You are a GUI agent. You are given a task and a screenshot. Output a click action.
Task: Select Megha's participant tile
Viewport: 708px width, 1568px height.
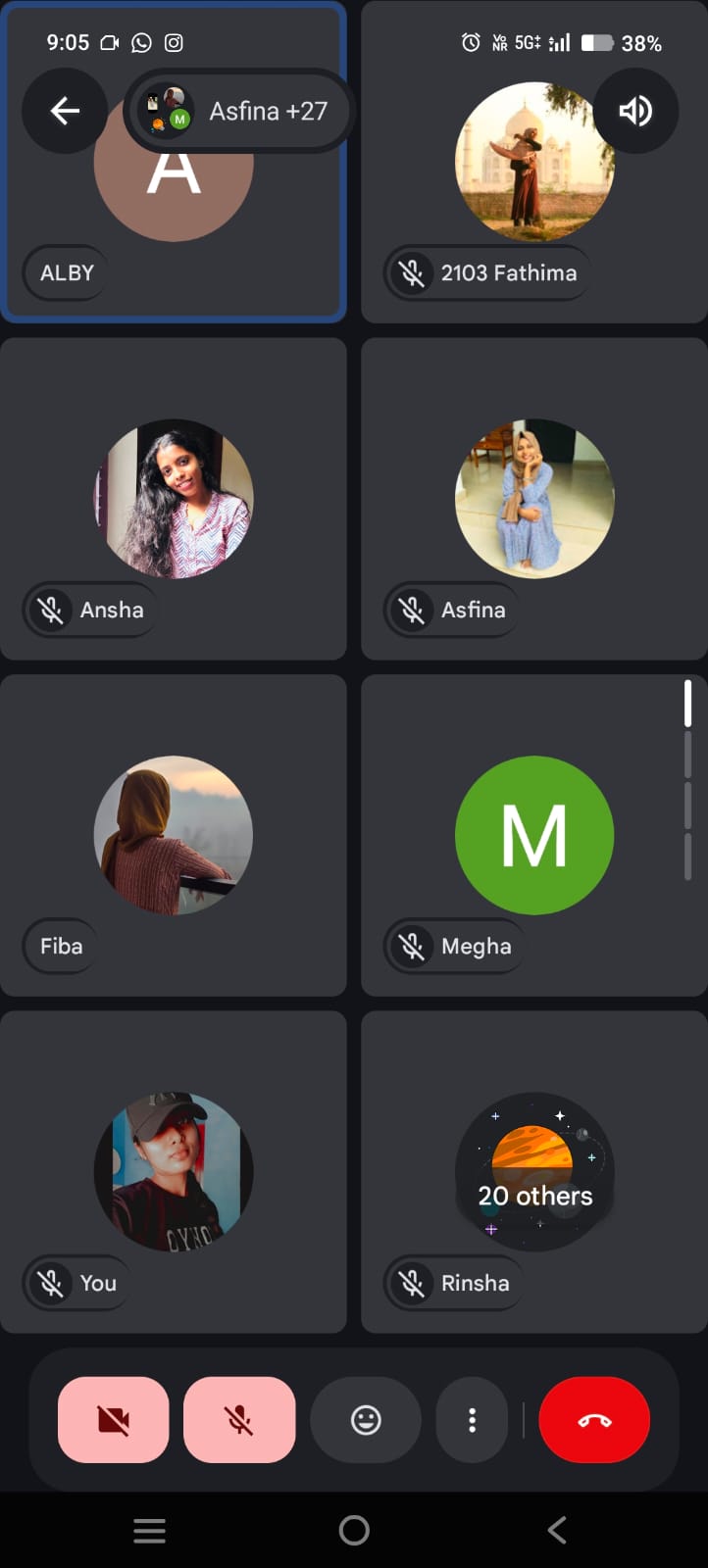(x=534, y=835)
